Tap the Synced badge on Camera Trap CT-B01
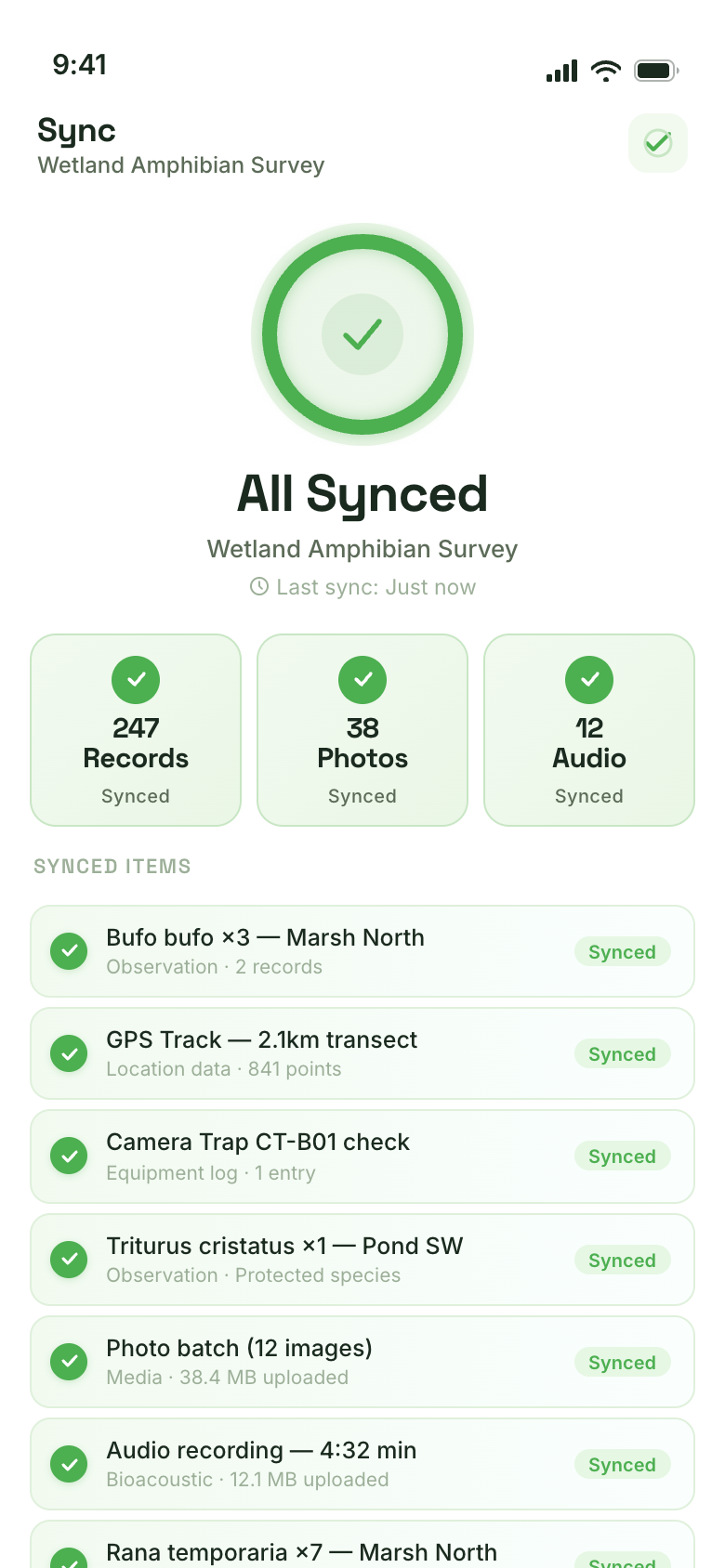Viewport: 725px width, 1568px height. 622,1156
